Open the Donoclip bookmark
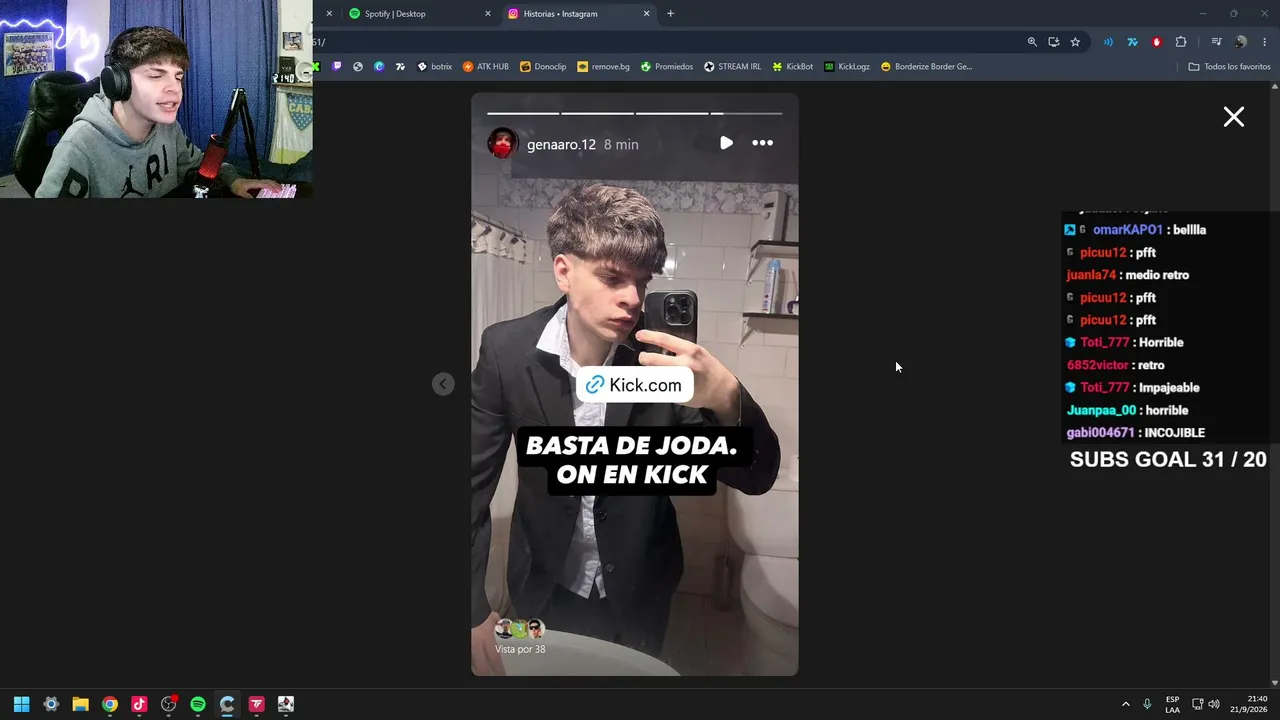 543,67
